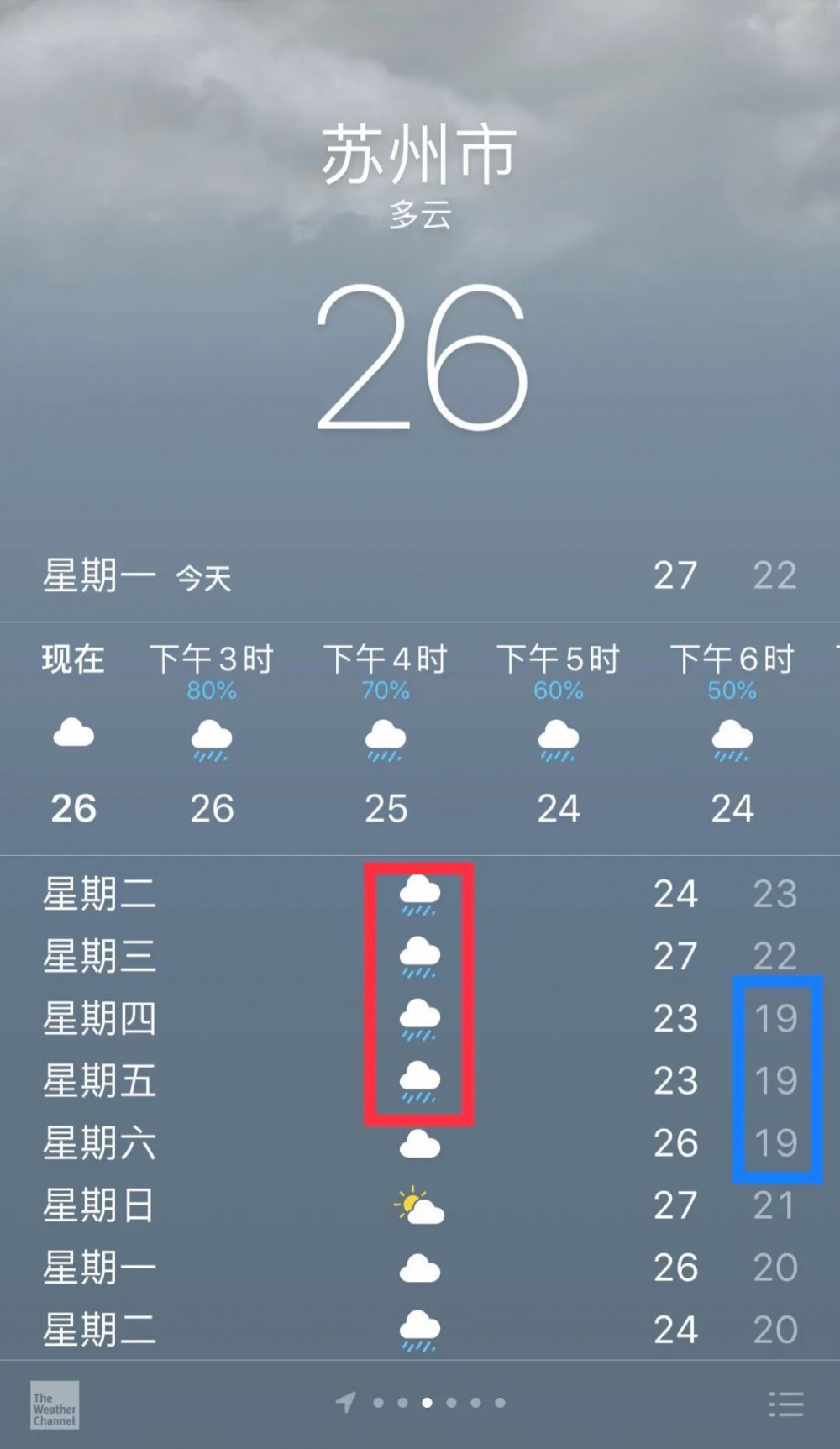Screen dimensions: 840x1449
Task: Tap the city page indicator dots
Action: 428,1402
